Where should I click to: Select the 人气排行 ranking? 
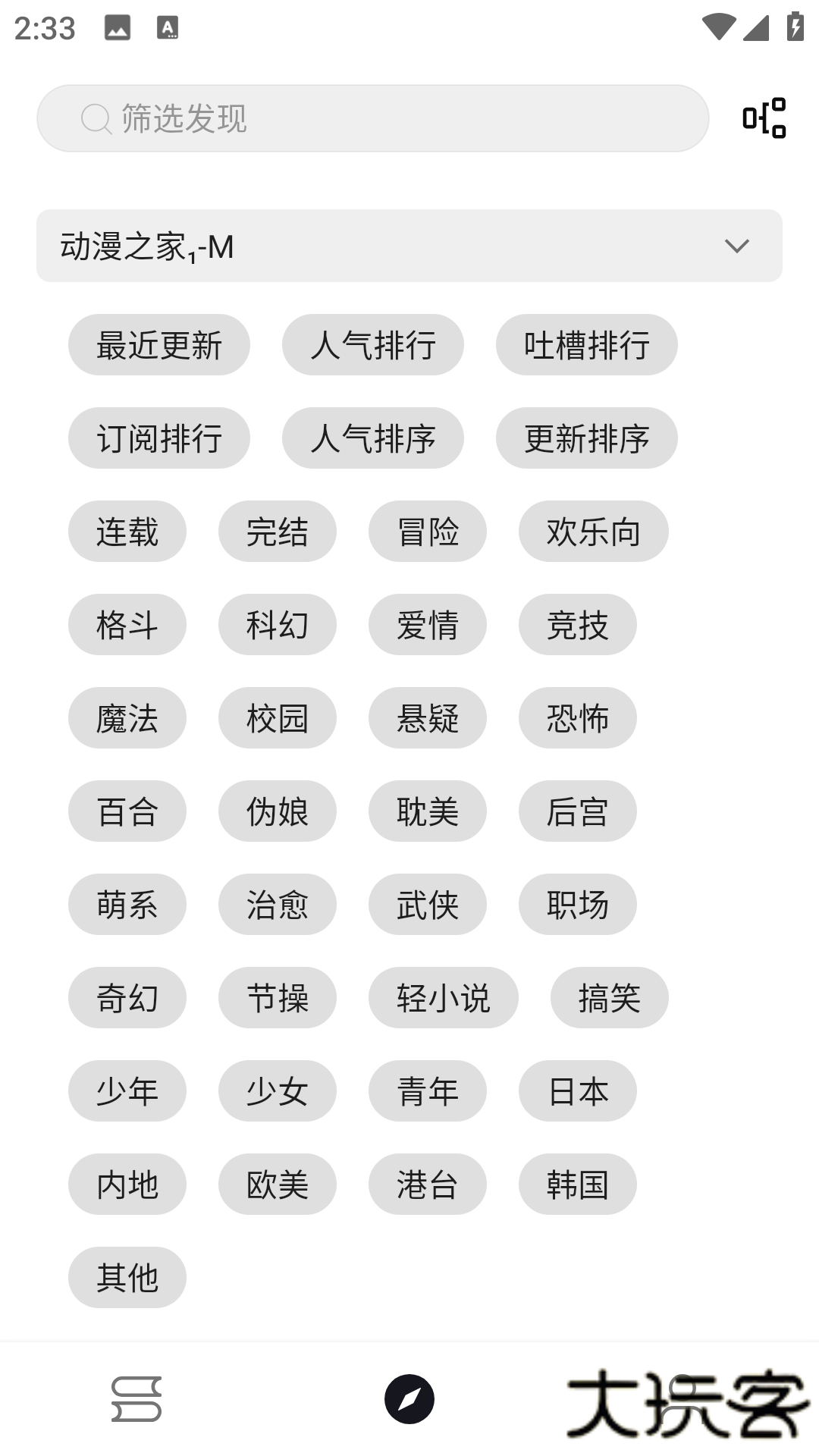pyautogui.click(x=373, y=345)
